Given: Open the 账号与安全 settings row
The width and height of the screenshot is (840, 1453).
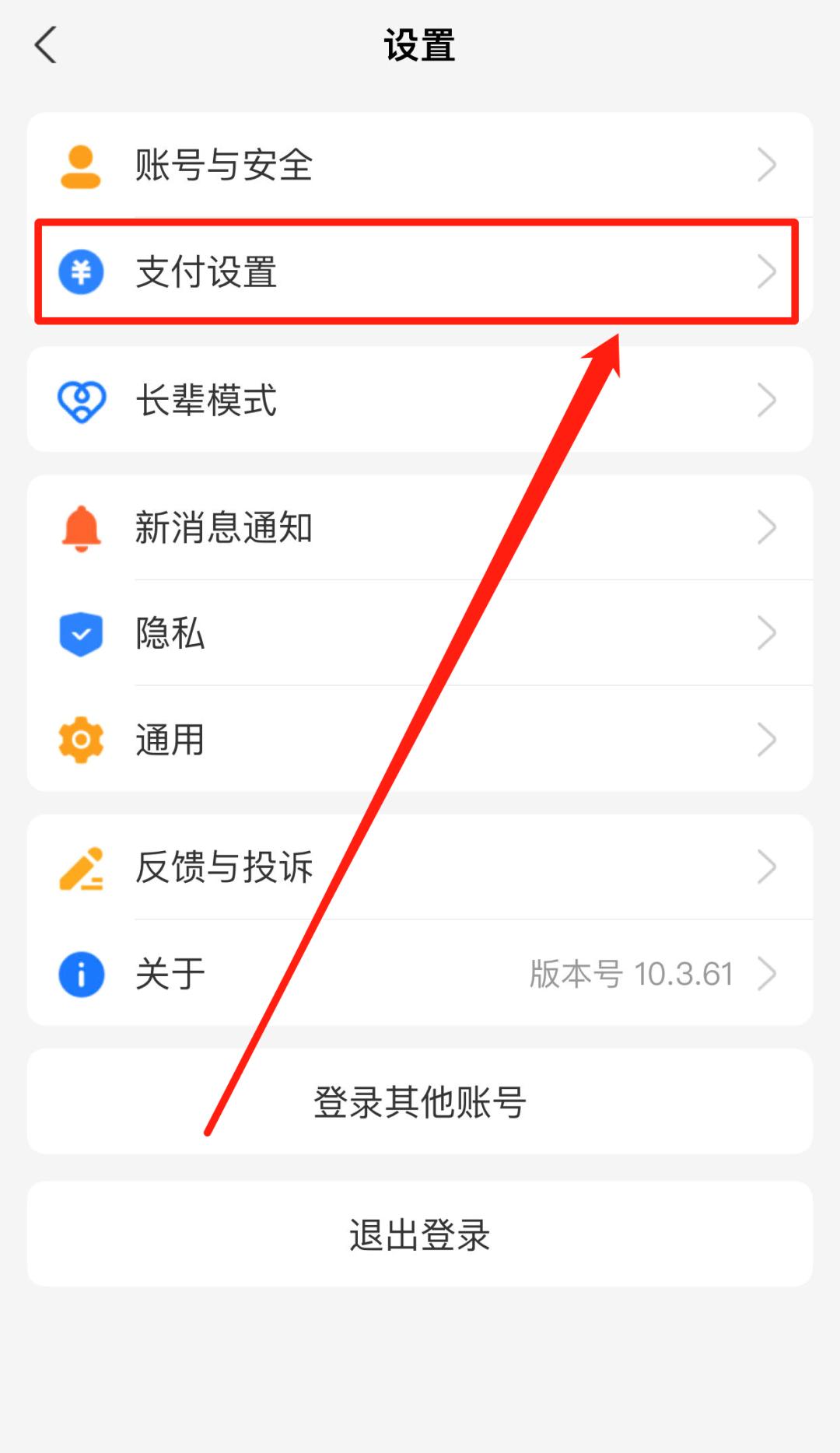Looking at the screenshot, I should [420, 164].
